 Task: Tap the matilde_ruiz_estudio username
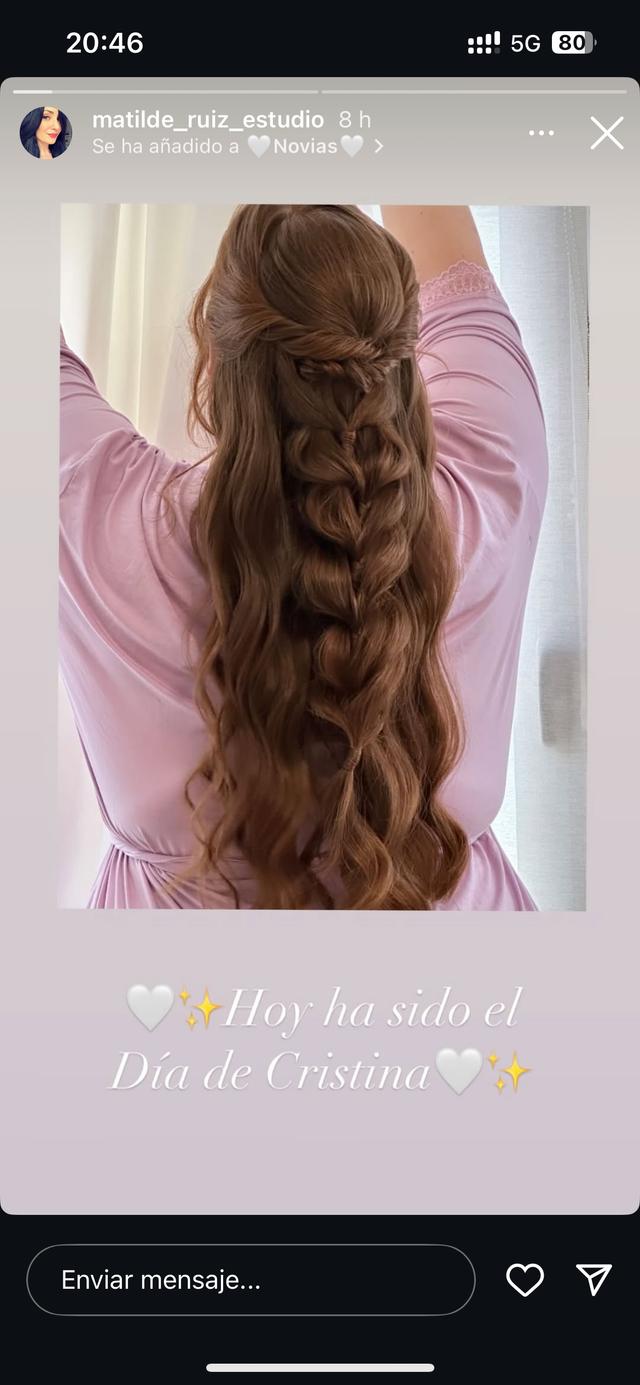click(208, 120)
